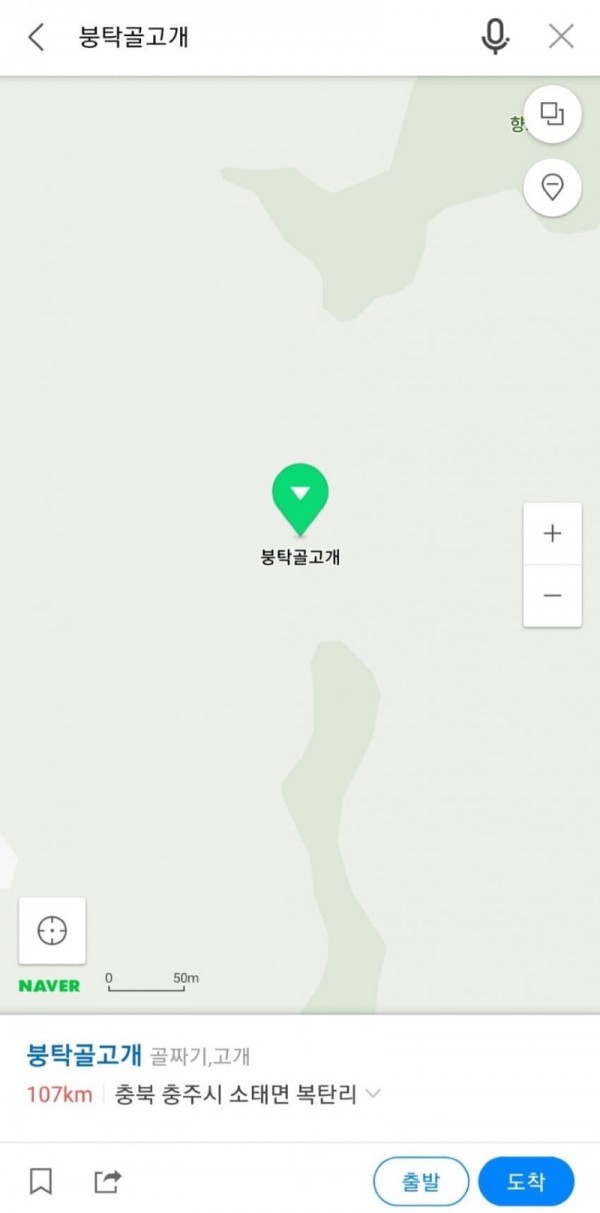Zoom out with the minus button
Screen dimensions: 600x1213
[x=552, y=596]
